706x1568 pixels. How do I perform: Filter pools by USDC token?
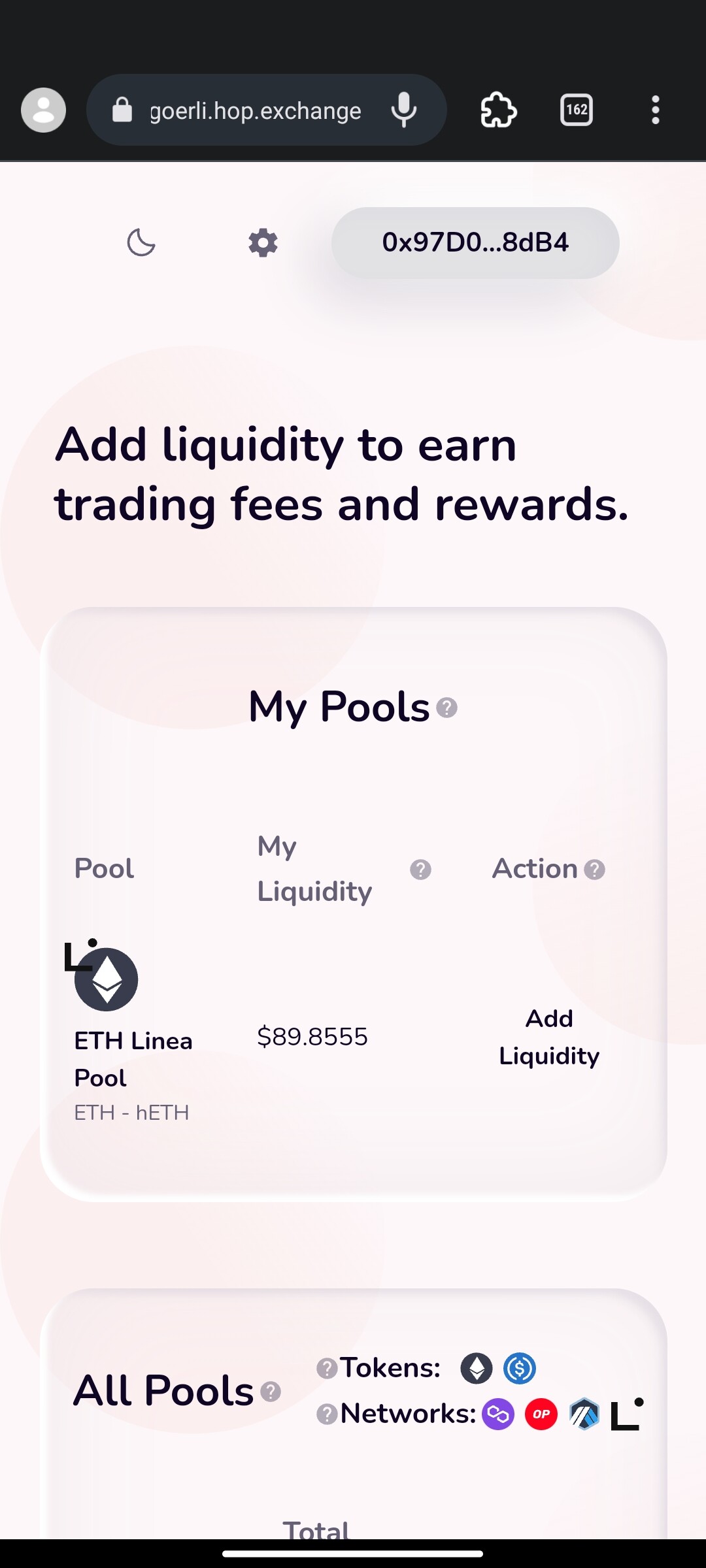pos(520,1368)
